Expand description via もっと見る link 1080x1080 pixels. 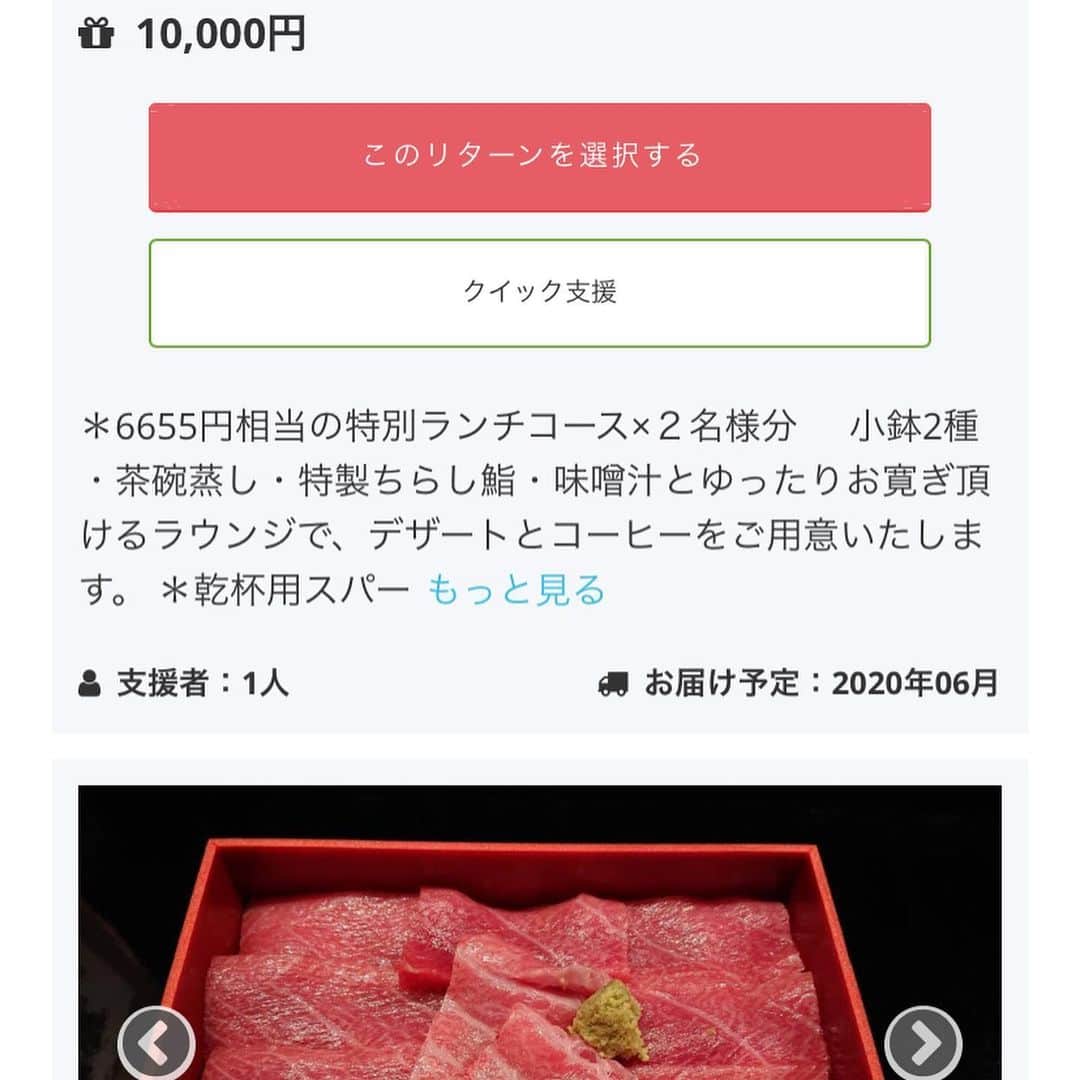(516, 591)
